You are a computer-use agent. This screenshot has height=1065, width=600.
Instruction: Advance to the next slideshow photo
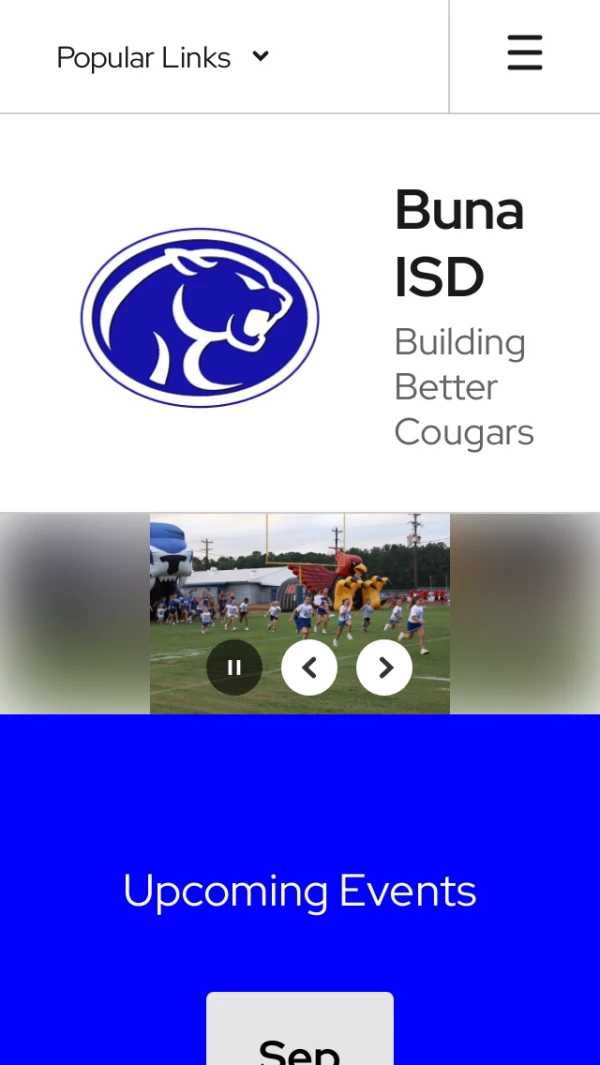click(x=384, y=667)
